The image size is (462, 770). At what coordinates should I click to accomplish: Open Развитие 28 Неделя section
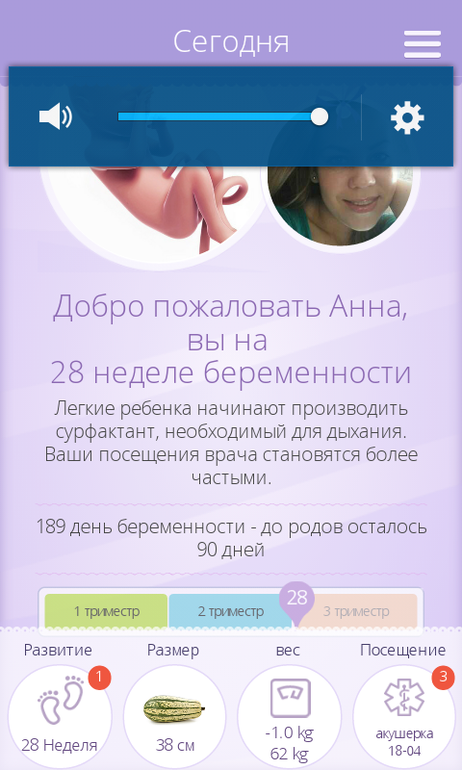coord(59,715)
